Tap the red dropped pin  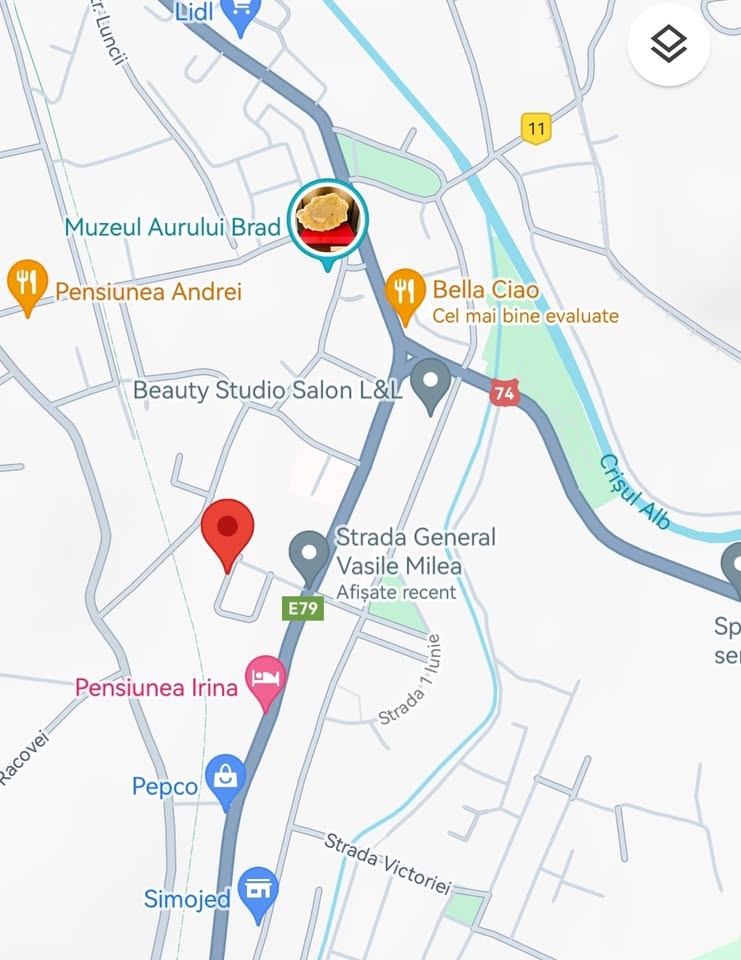(x=228, y=529)
